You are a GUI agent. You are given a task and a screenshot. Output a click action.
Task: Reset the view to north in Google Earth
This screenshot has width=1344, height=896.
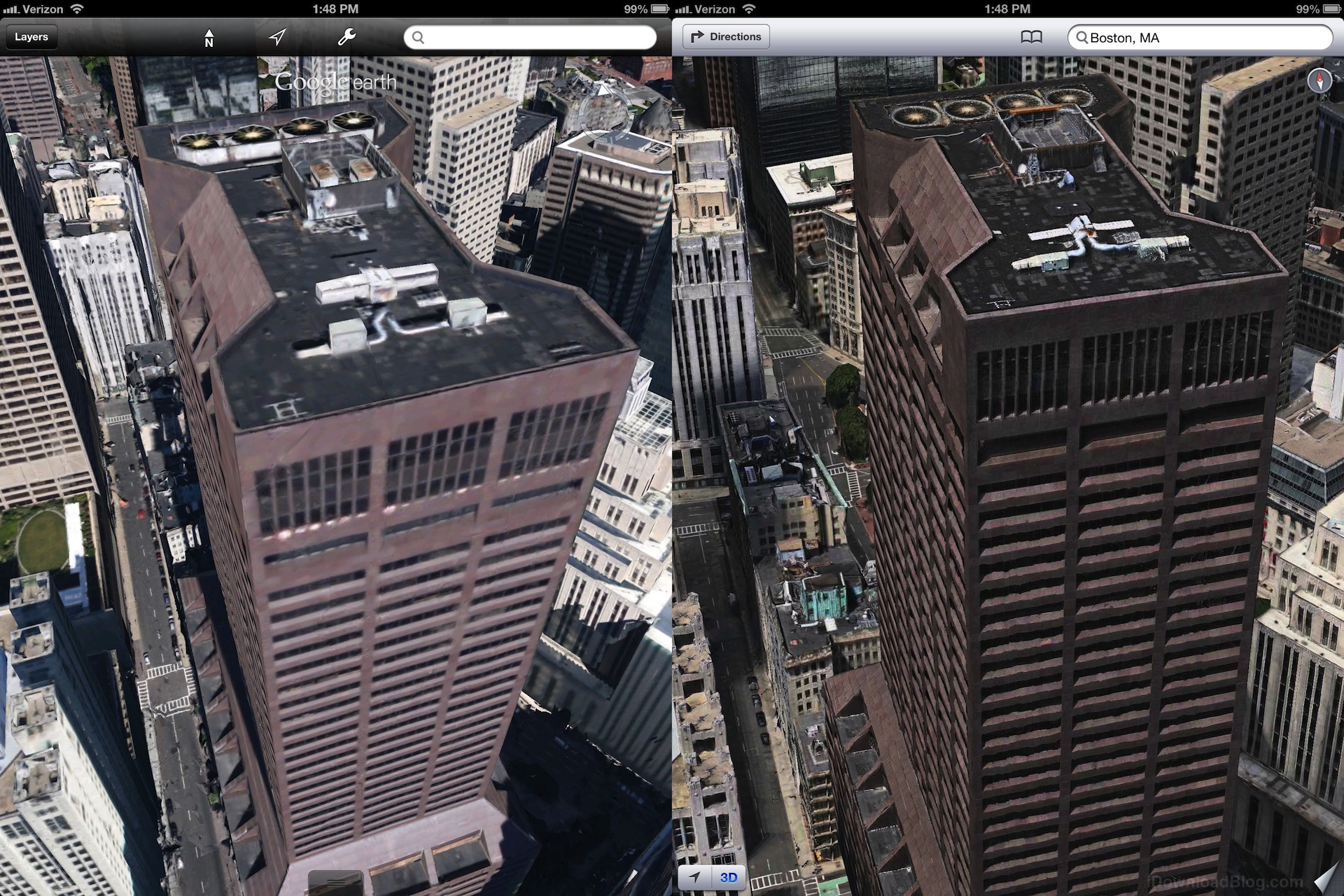pos(209,38)
